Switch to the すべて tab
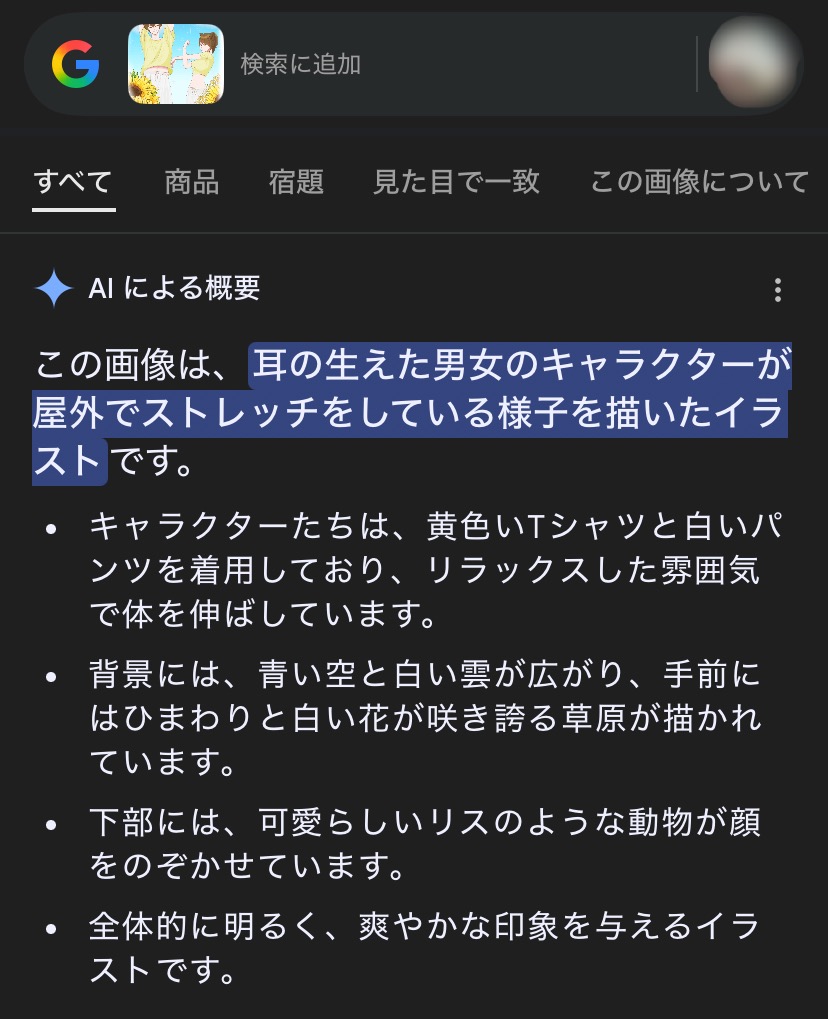The image size is (828, 1019). pyautogui.click(x=73, y=182)
